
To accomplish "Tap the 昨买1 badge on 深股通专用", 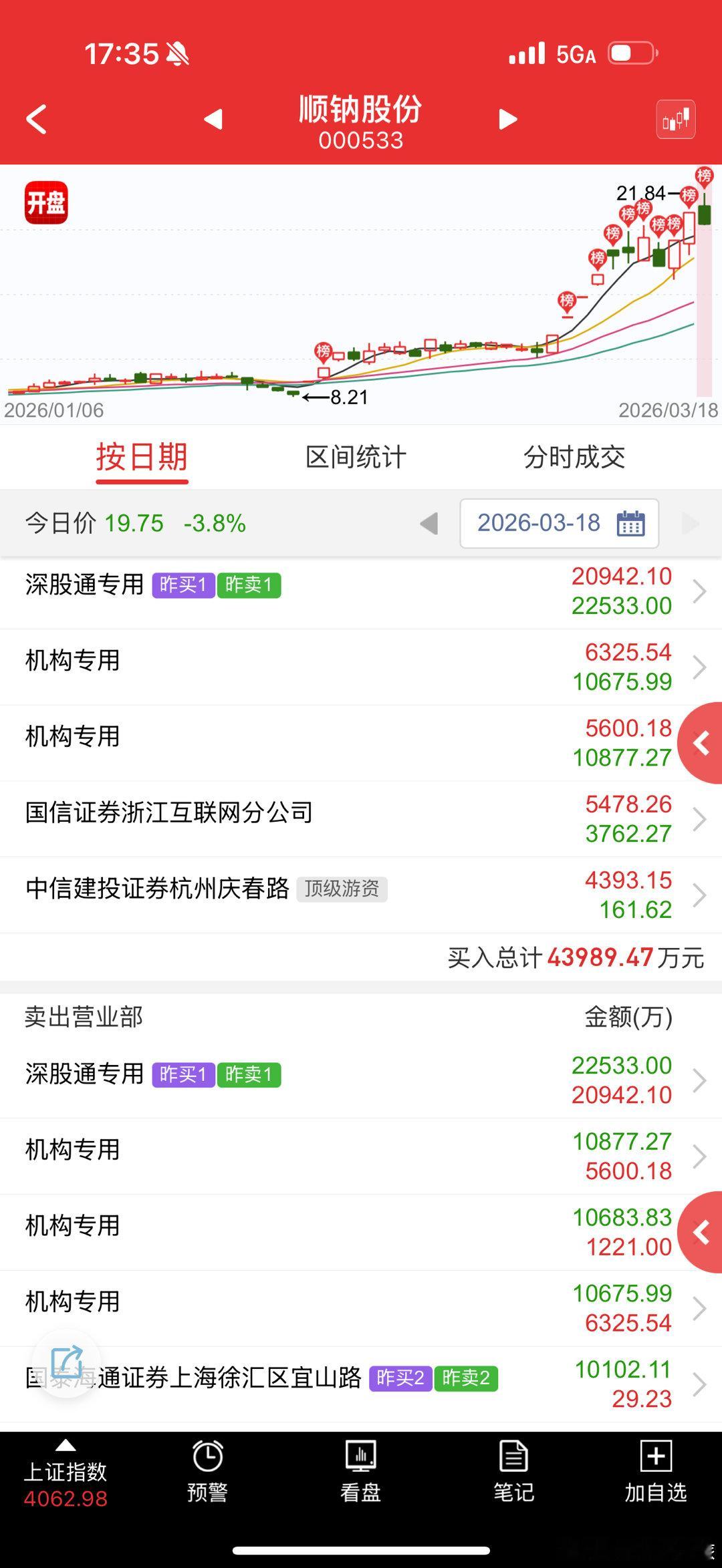I will 184,584.
